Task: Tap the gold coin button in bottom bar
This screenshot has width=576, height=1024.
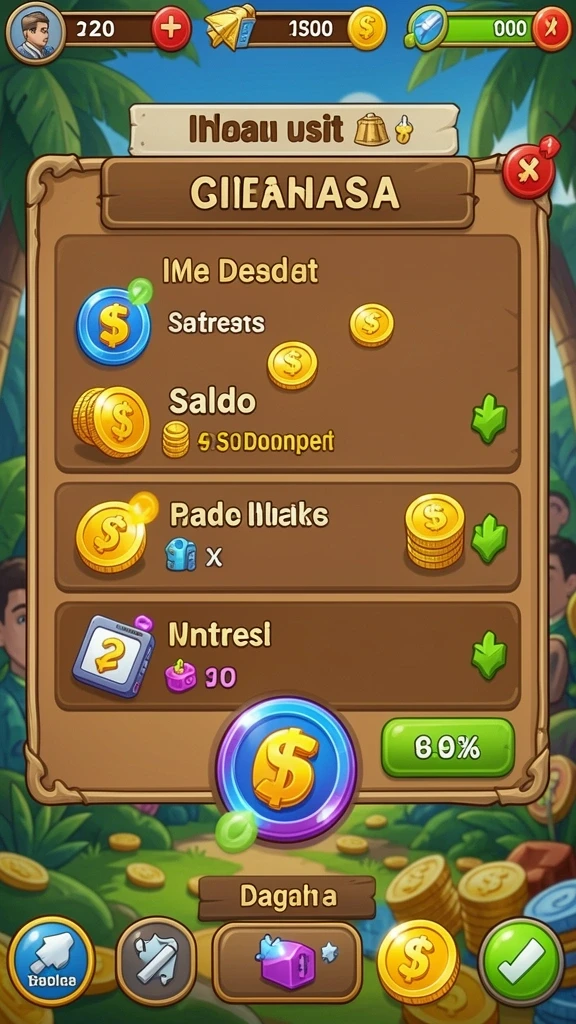Action: pos(418,961)
